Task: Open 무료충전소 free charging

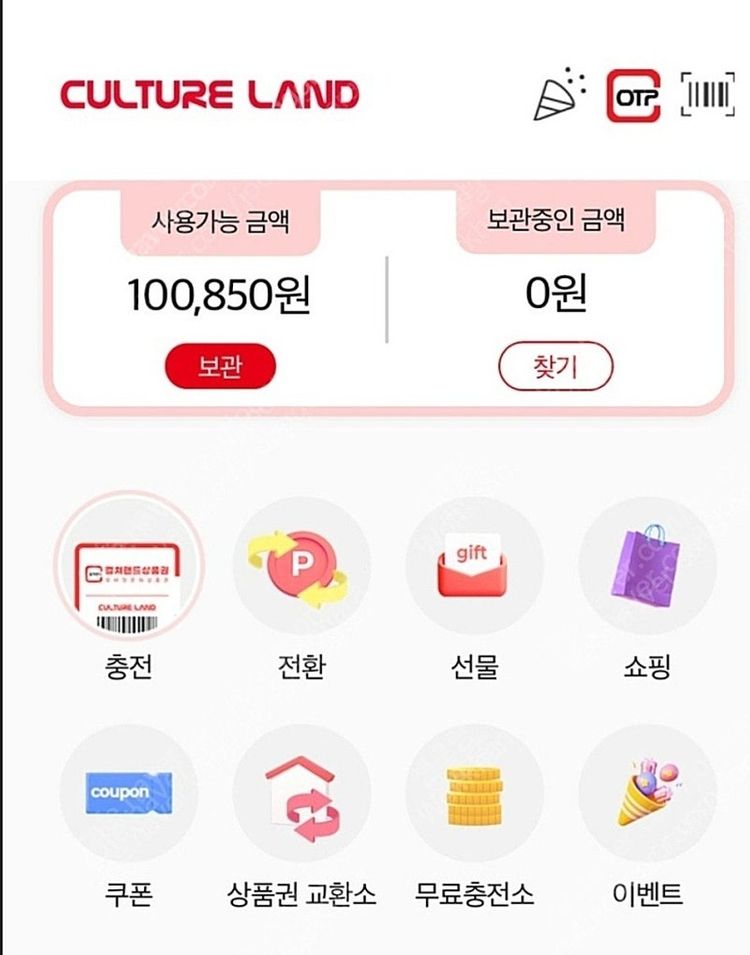Action: [x=474, y=794]
